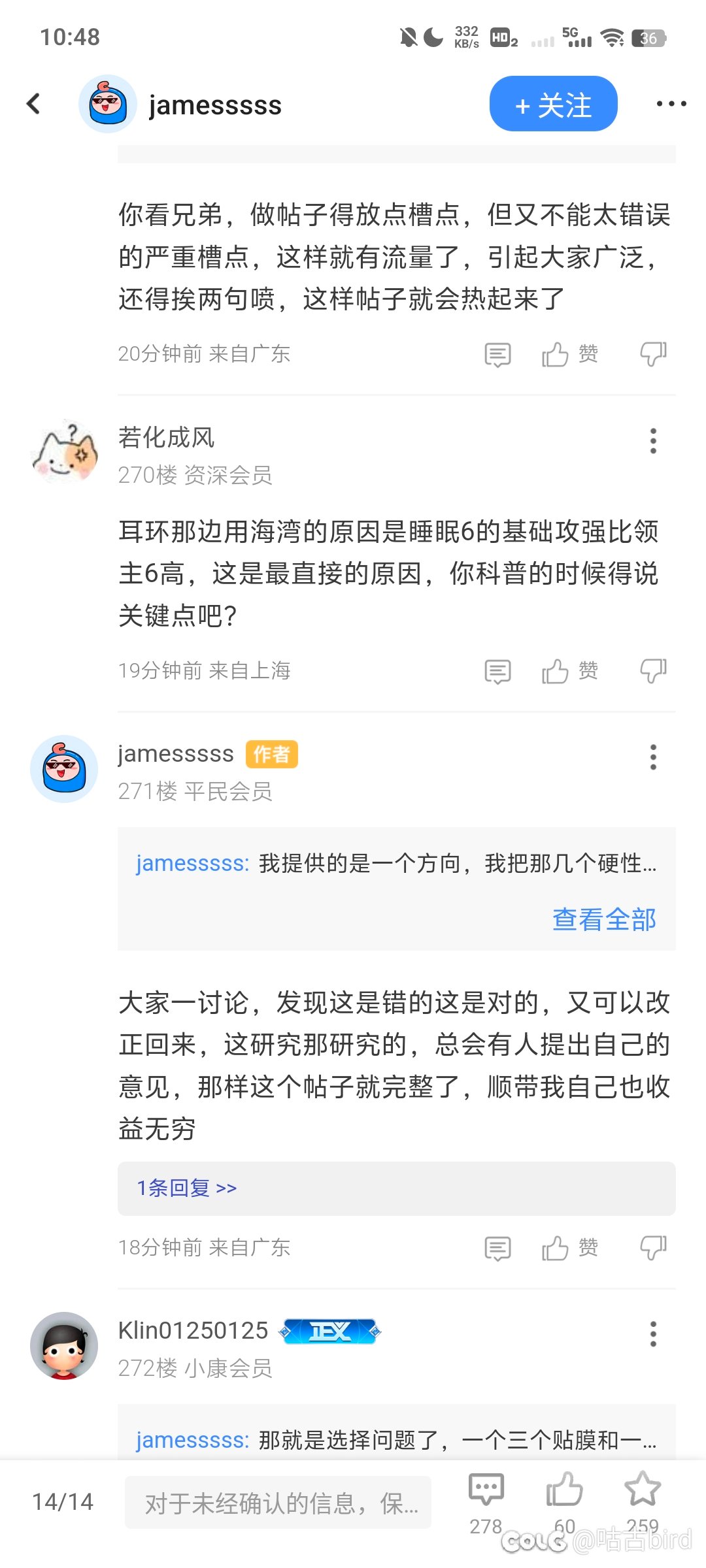
Task: Like the 271楼 comment posted 18分钟前
Action: [569, 1248]
